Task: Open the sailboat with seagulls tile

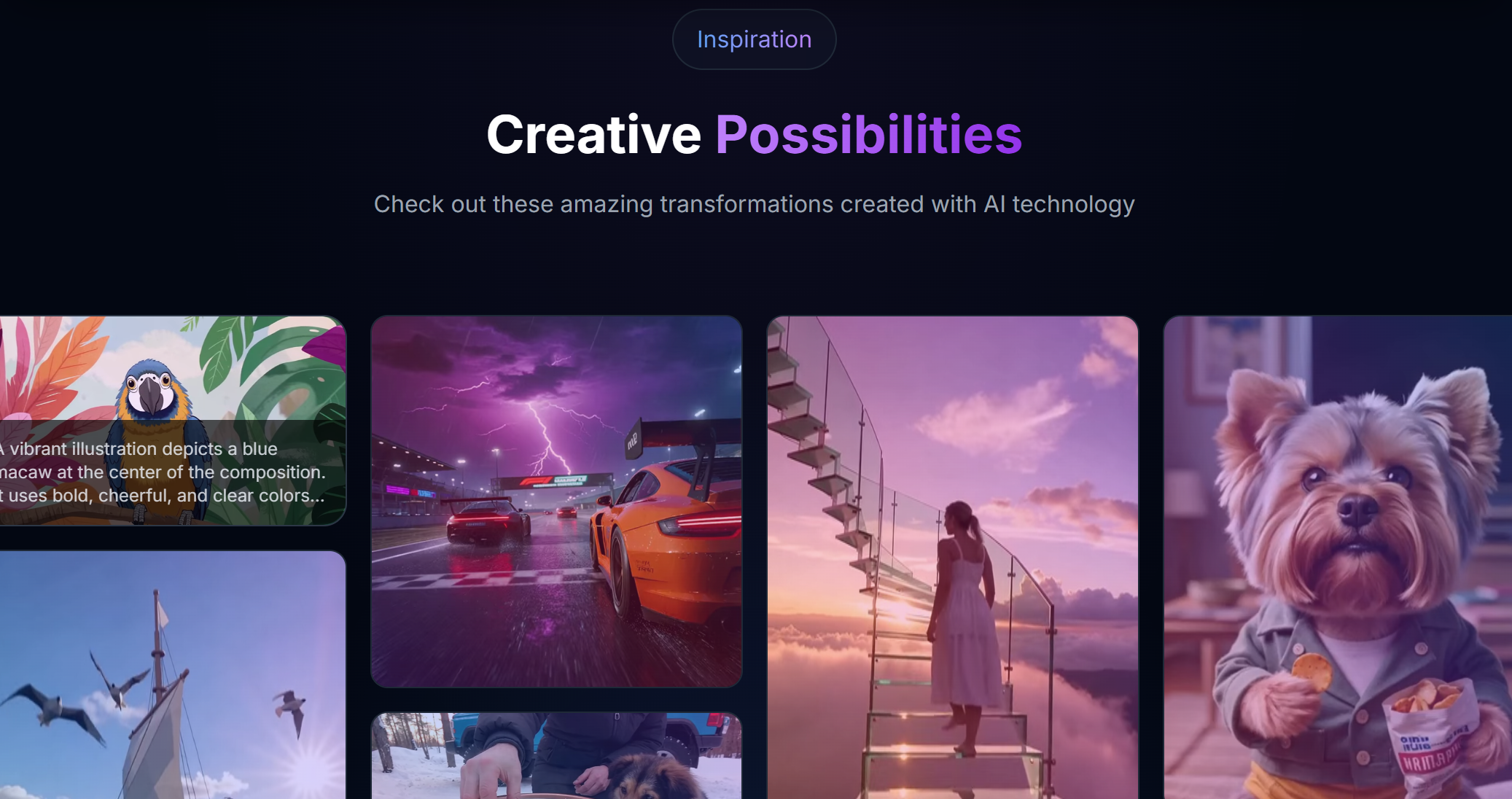Action: point(171,674)
